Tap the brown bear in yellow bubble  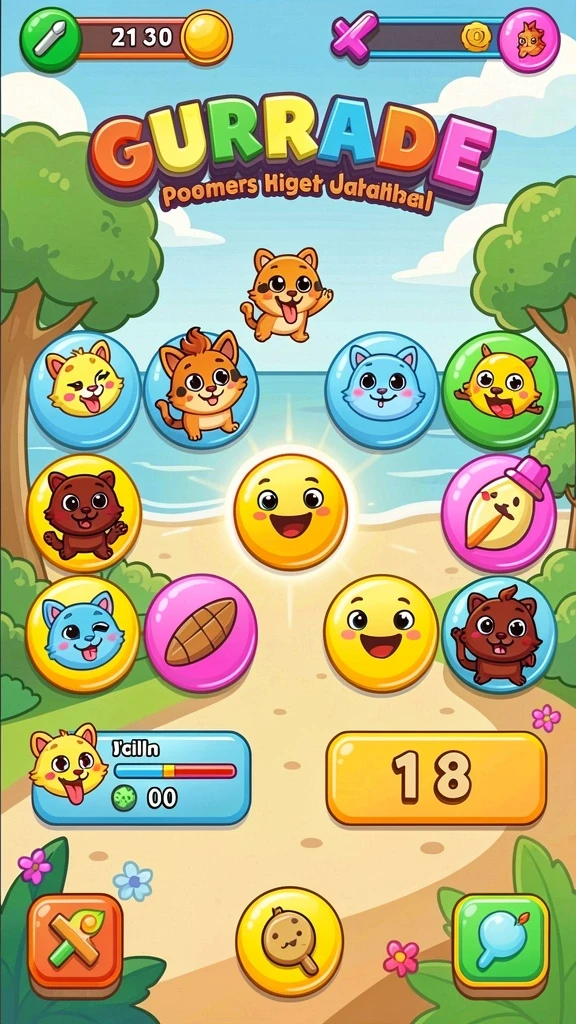tap(84, 513)
